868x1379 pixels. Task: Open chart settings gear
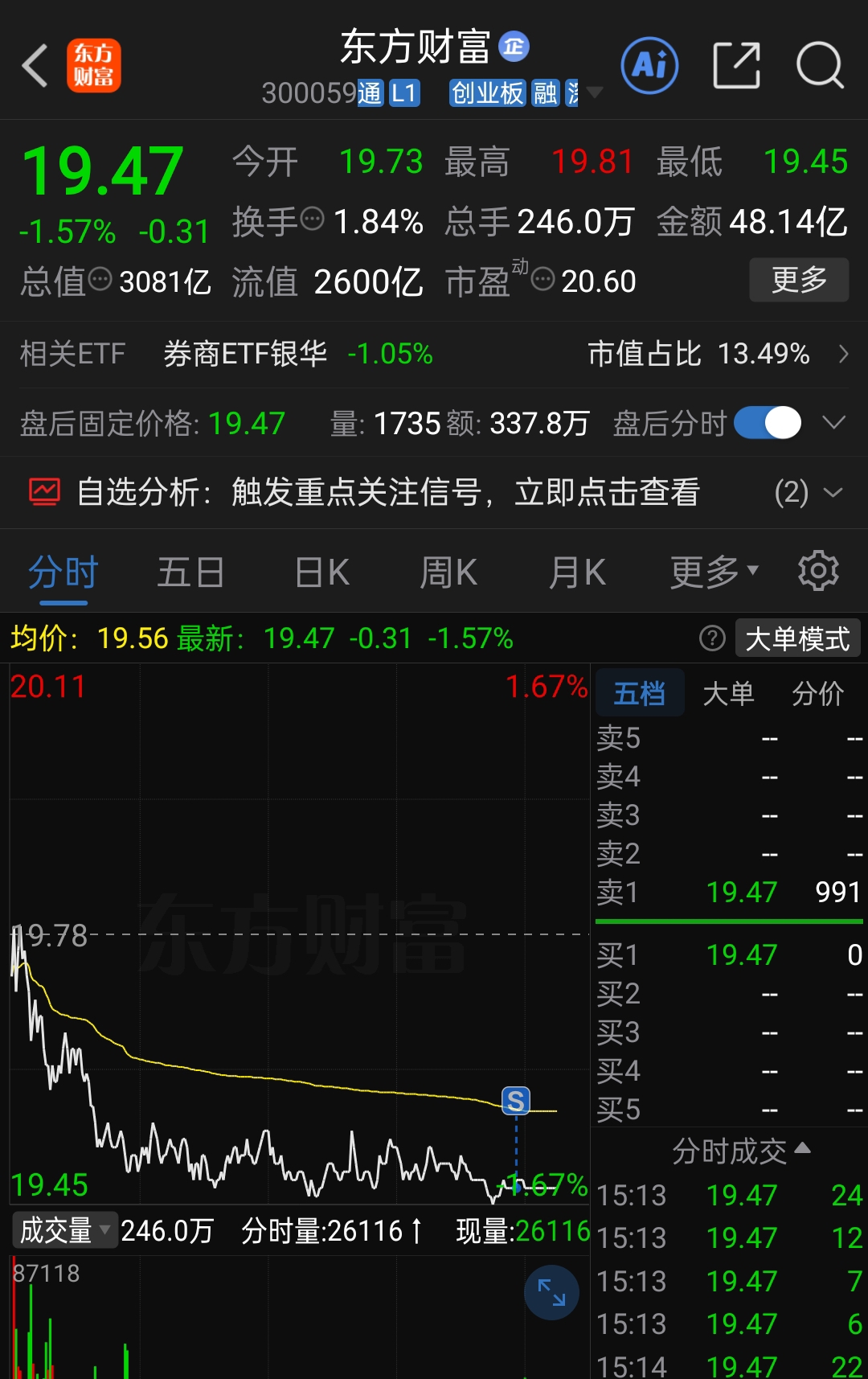pyautogui.click(x=818, y=571)
